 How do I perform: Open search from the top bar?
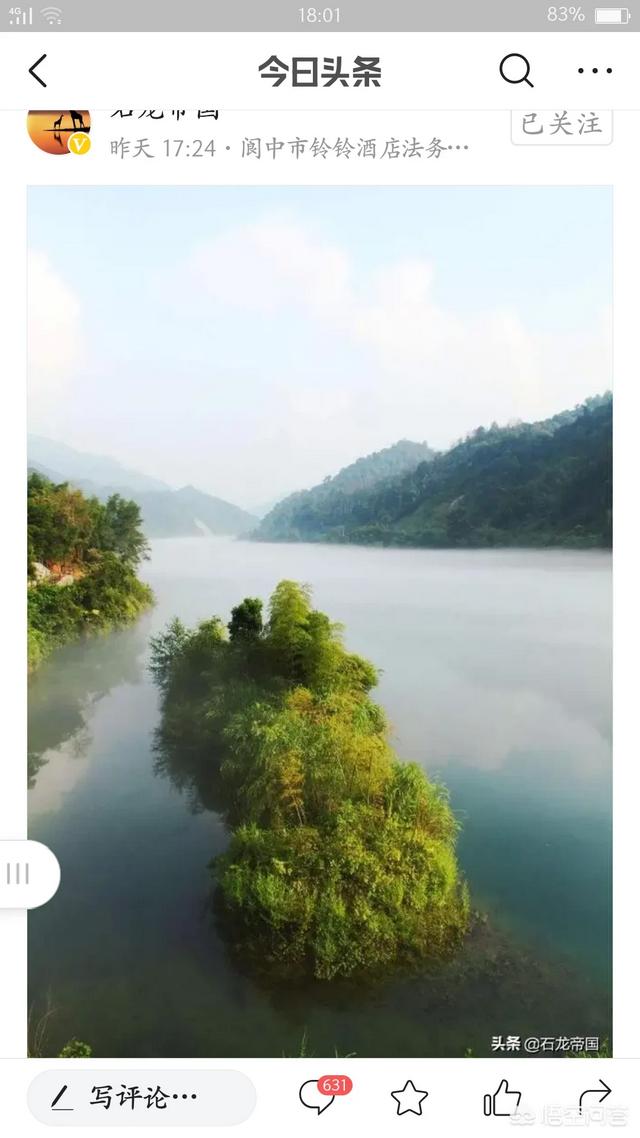click(x=516, y=71)
